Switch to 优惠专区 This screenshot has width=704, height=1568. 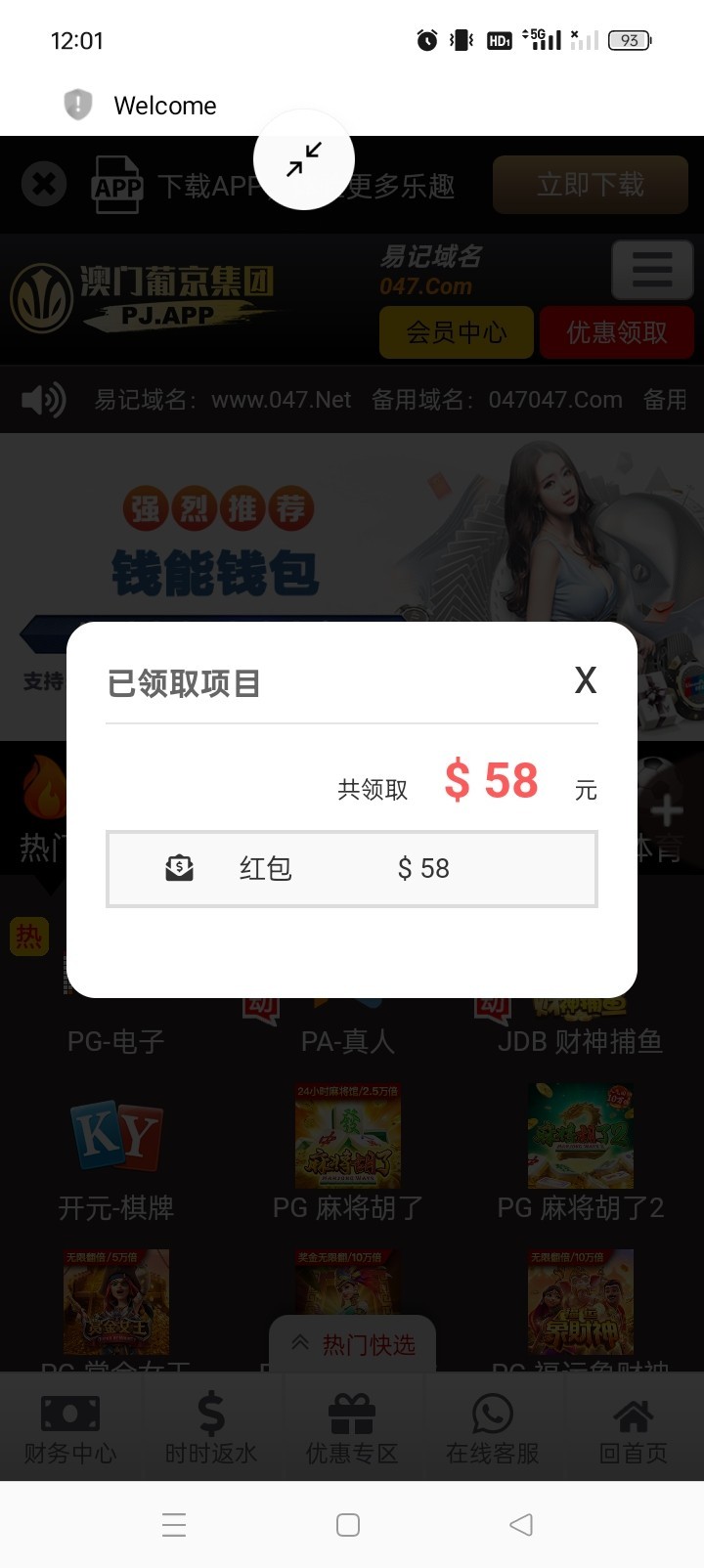coord(352,1428)
